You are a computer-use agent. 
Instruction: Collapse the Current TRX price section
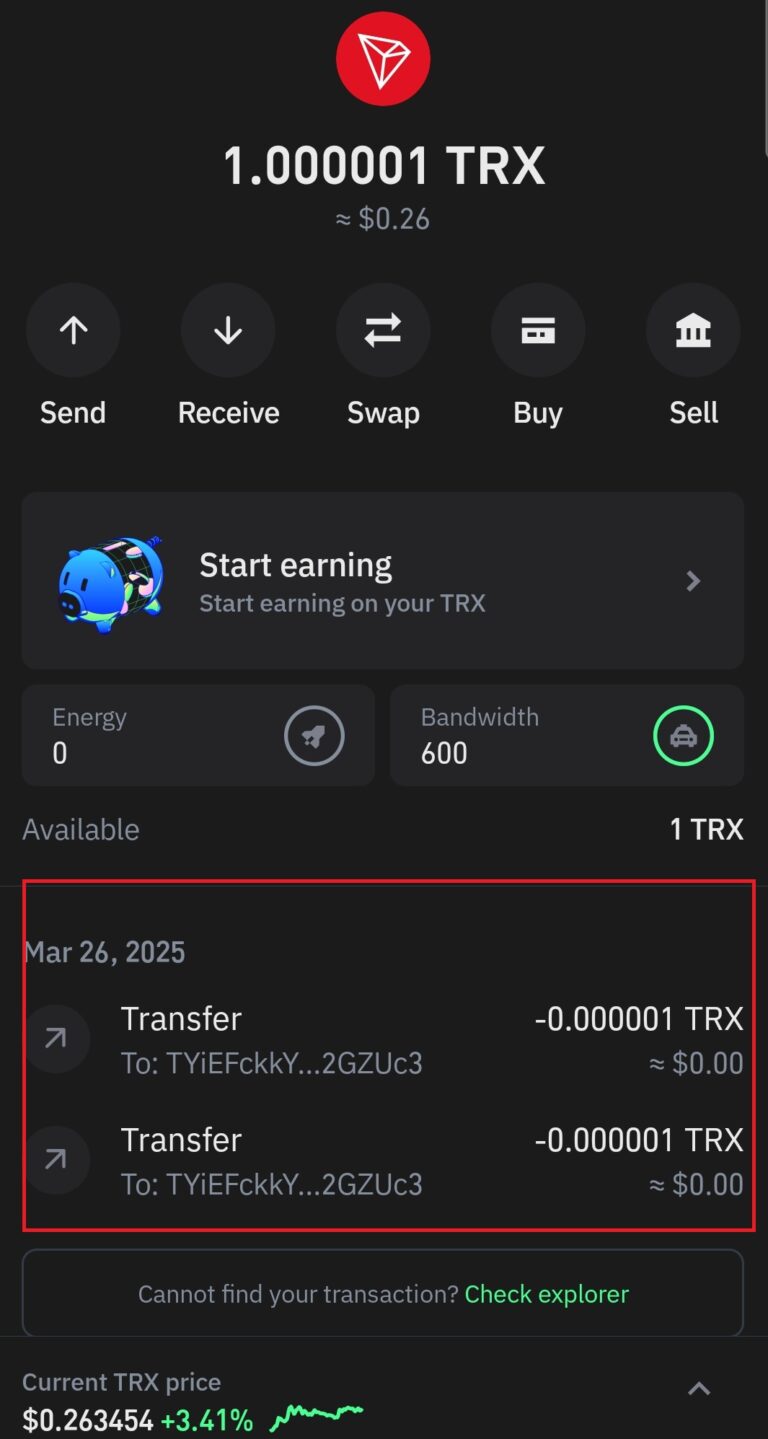click(x=699, y=1388)
